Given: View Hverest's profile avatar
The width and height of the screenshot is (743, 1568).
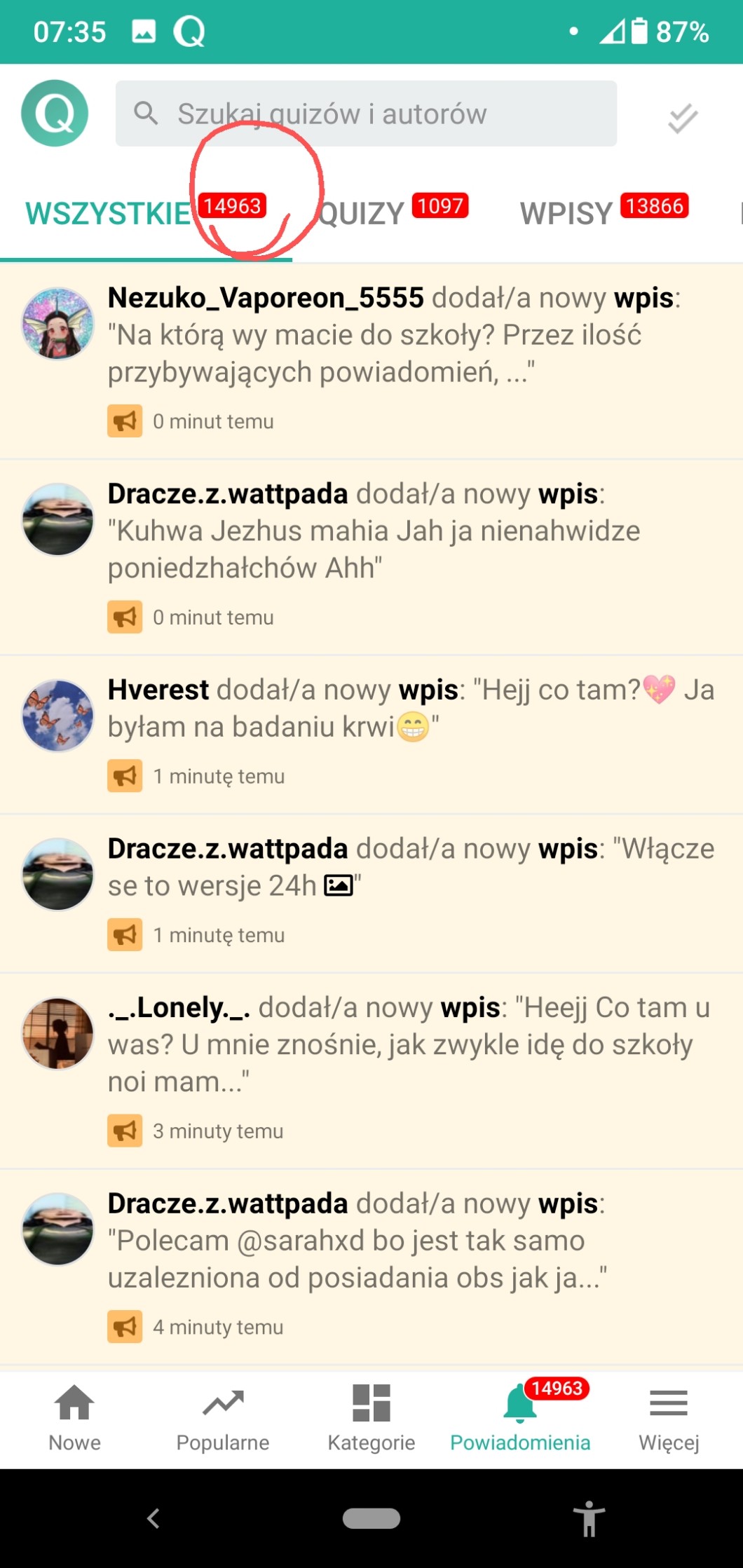Looking at the screenshot, I should 57,716.
